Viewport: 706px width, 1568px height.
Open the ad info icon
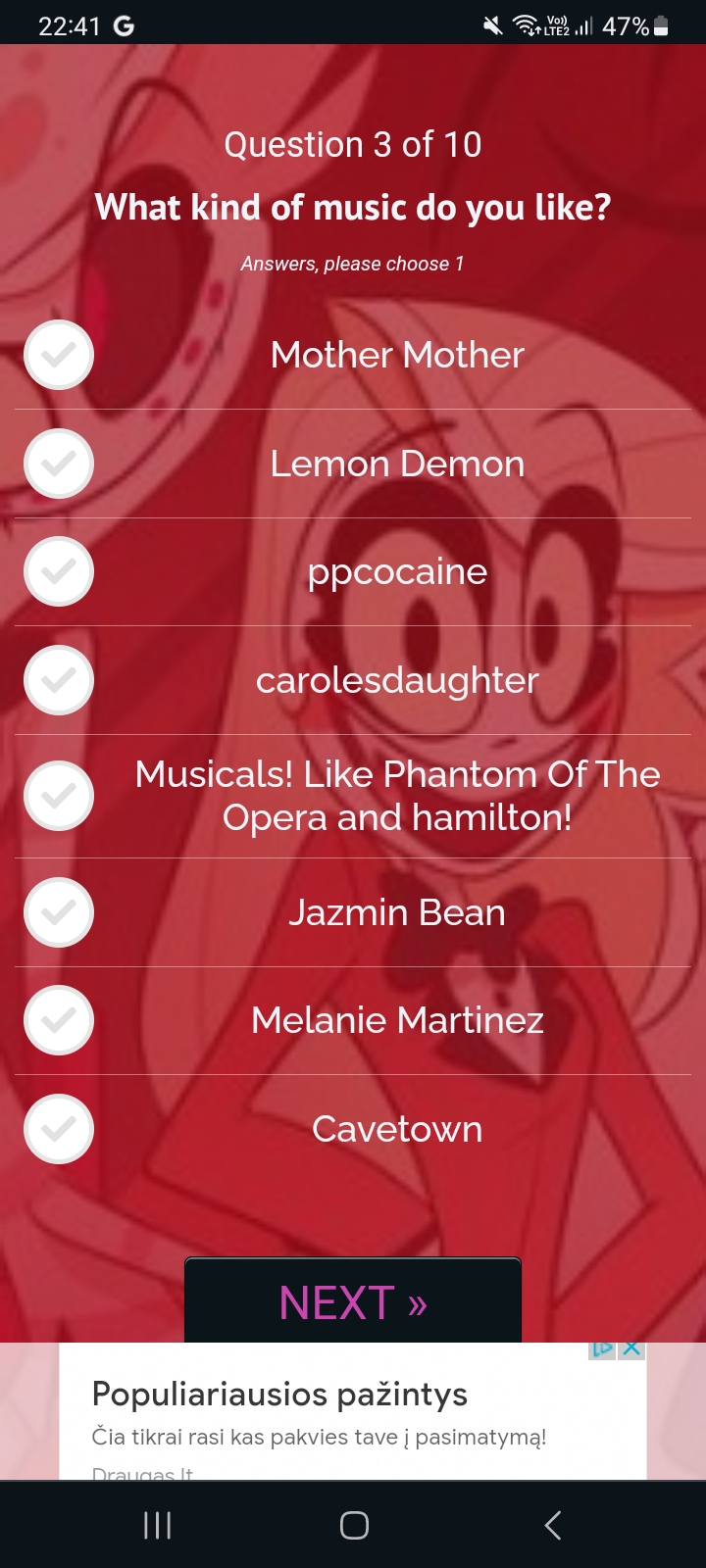[602, 1348]
